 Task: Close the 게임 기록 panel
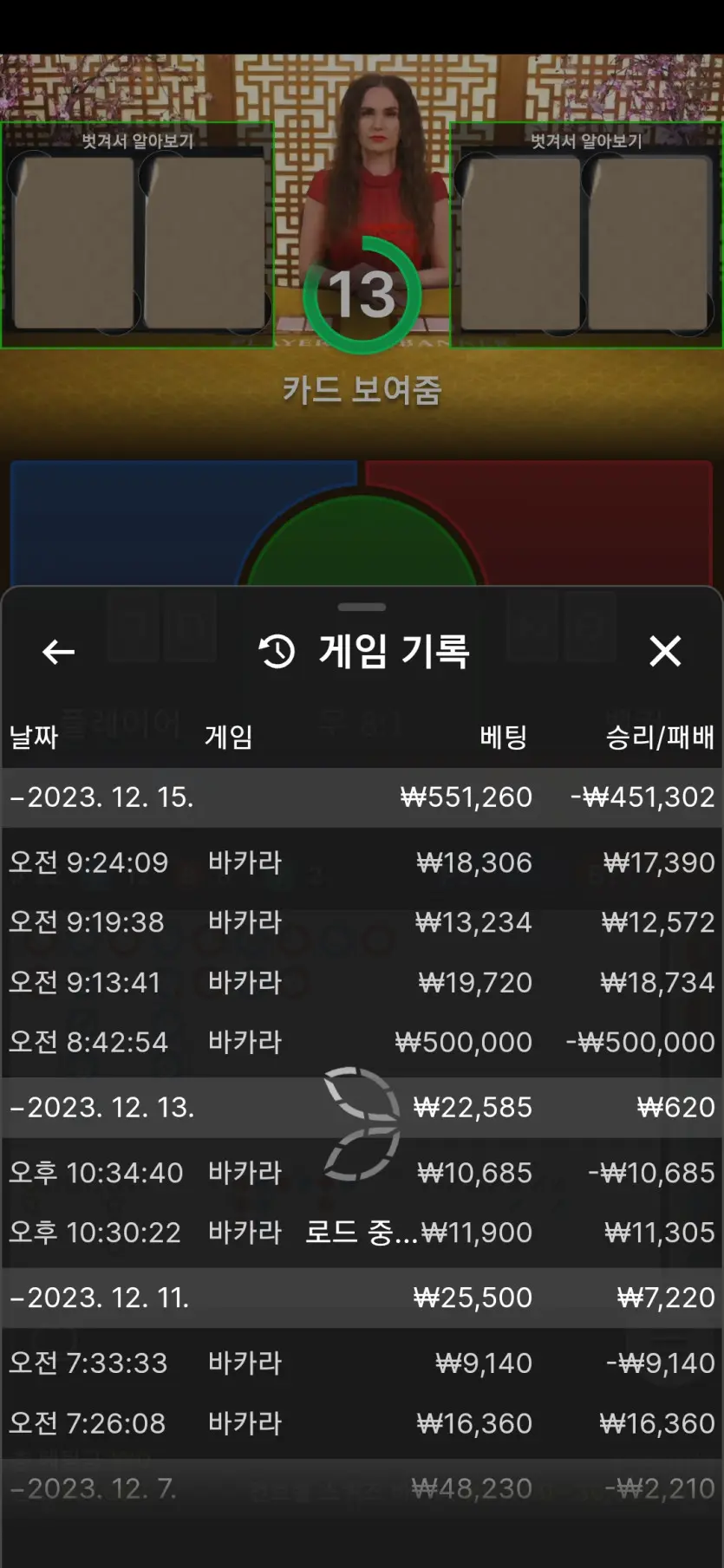point(665,651)
